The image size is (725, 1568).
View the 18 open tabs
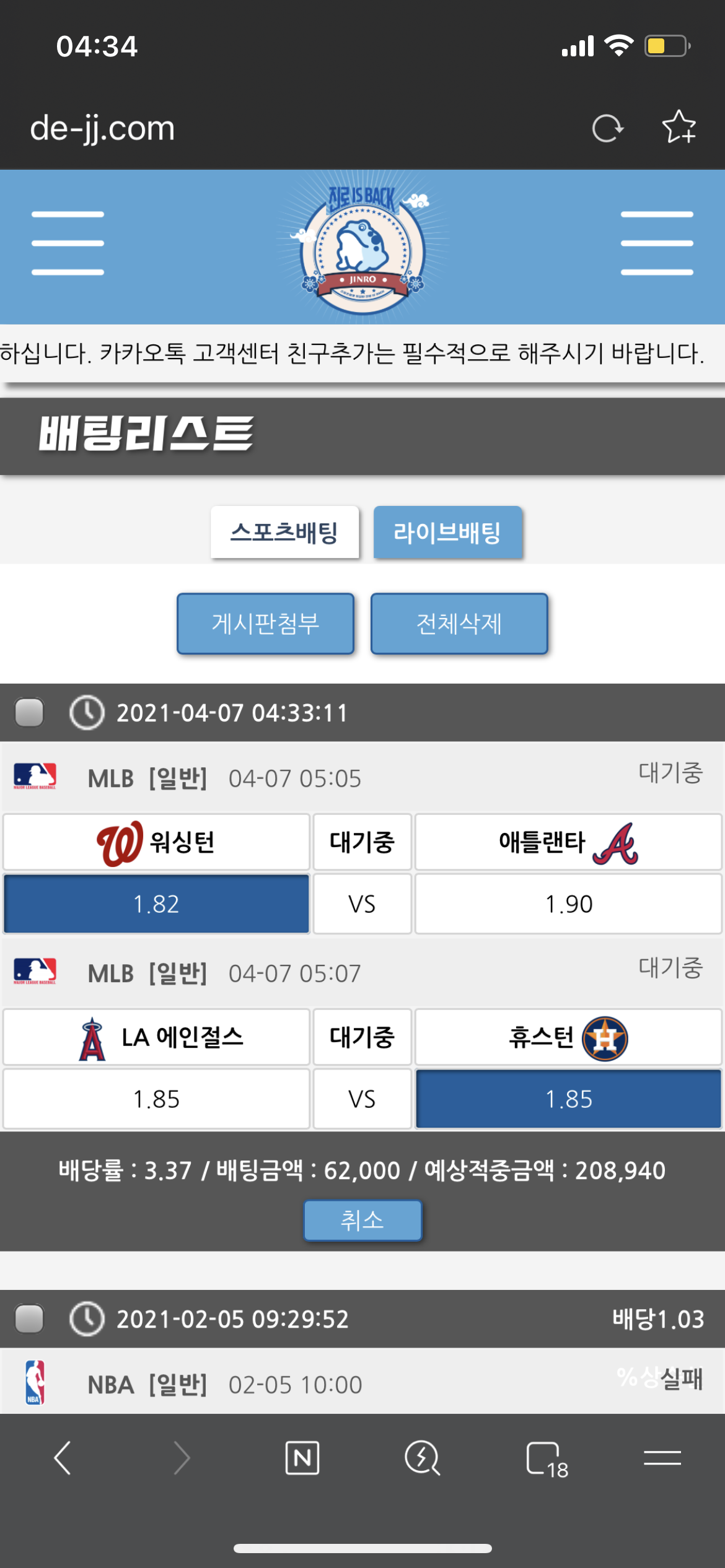pyautogui.click(x=547, y=1459)
